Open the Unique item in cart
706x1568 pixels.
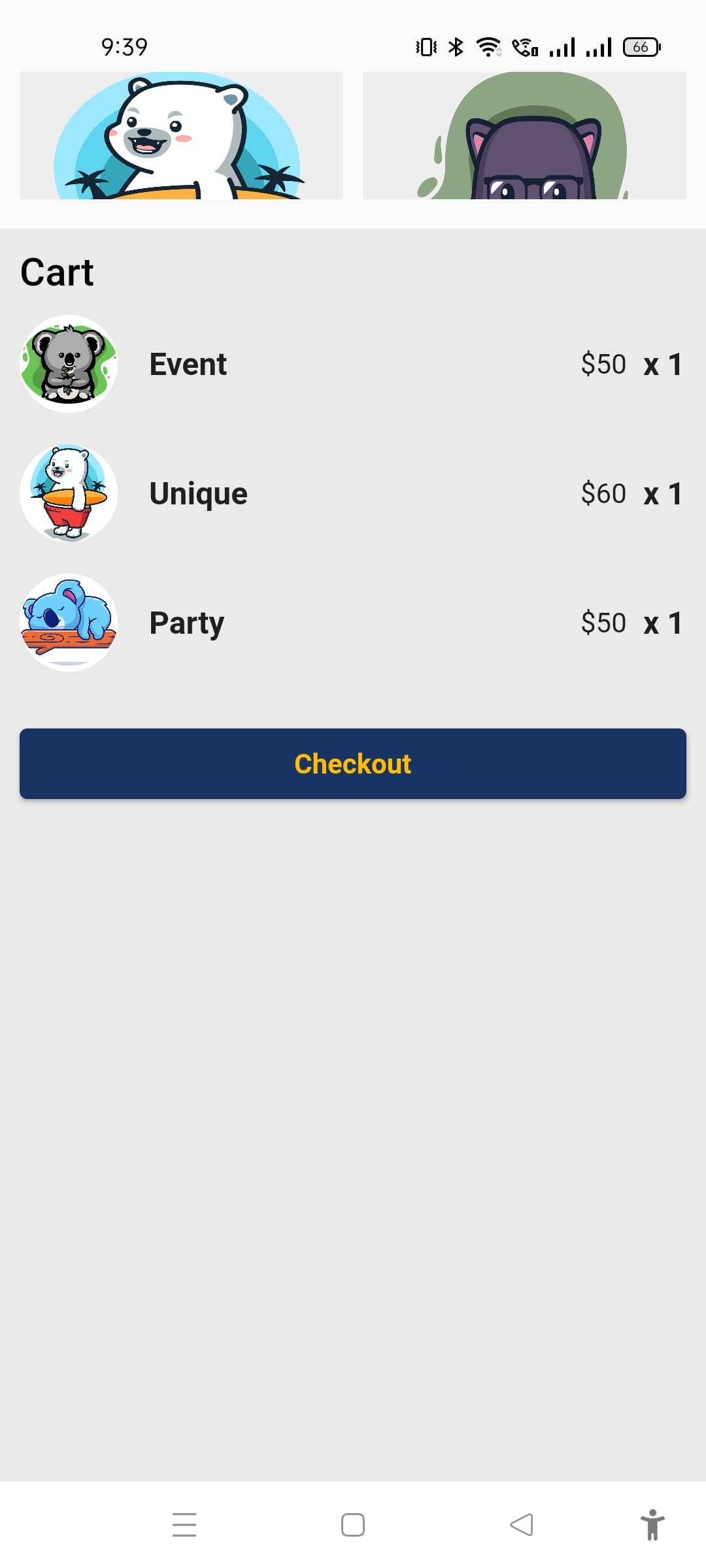[x=198, y=493]
